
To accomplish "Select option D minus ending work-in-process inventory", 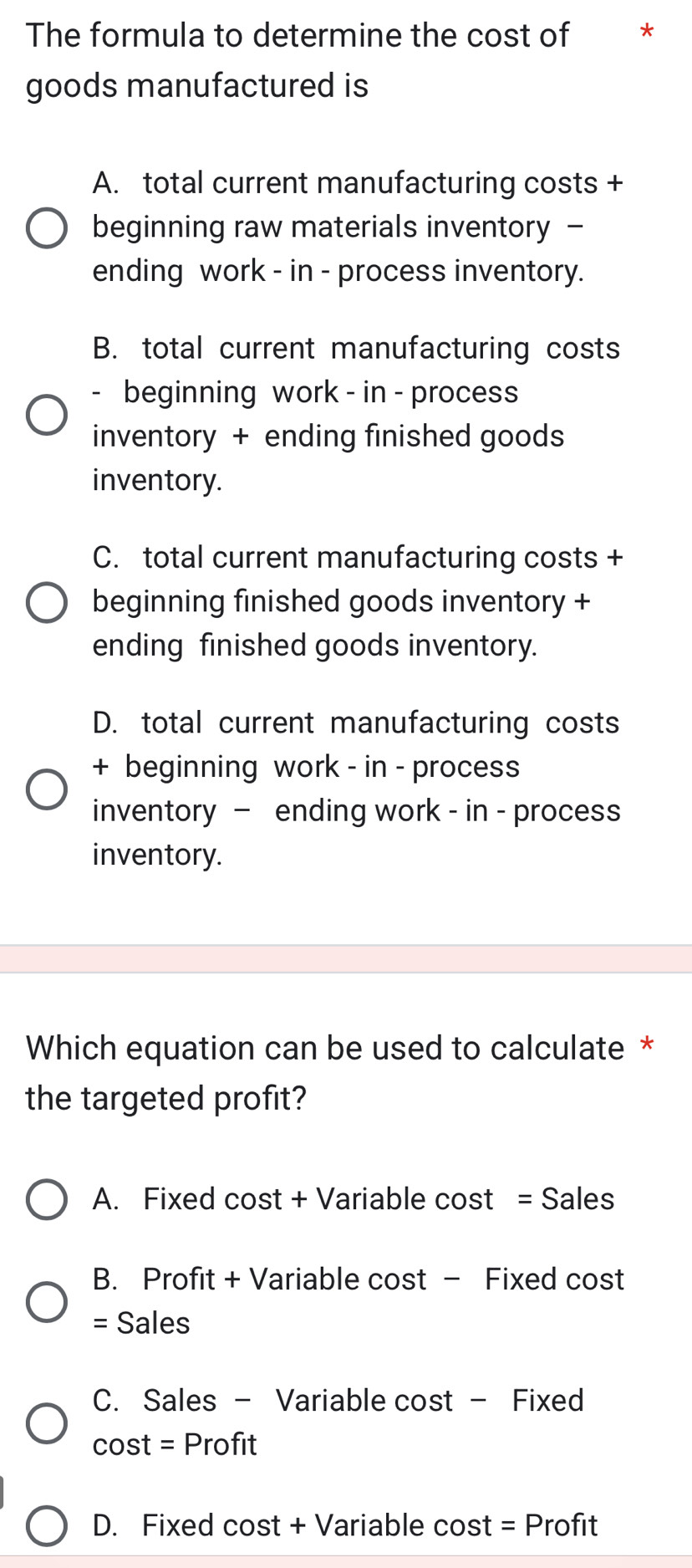I will (x=47, y=790).
